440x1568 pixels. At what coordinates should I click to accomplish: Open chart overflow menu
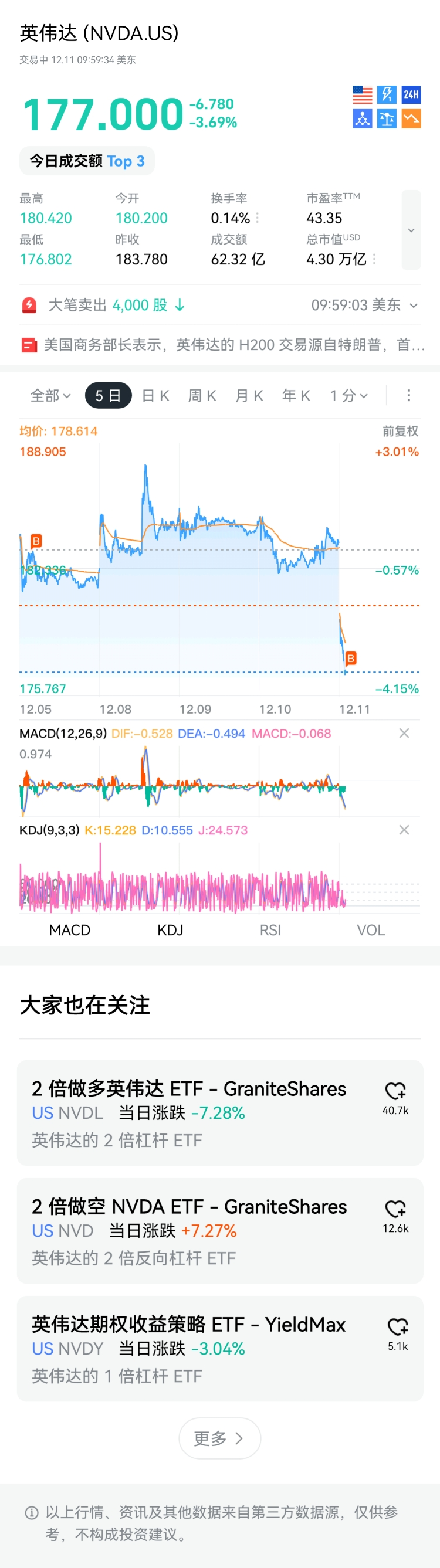(408, 396)
